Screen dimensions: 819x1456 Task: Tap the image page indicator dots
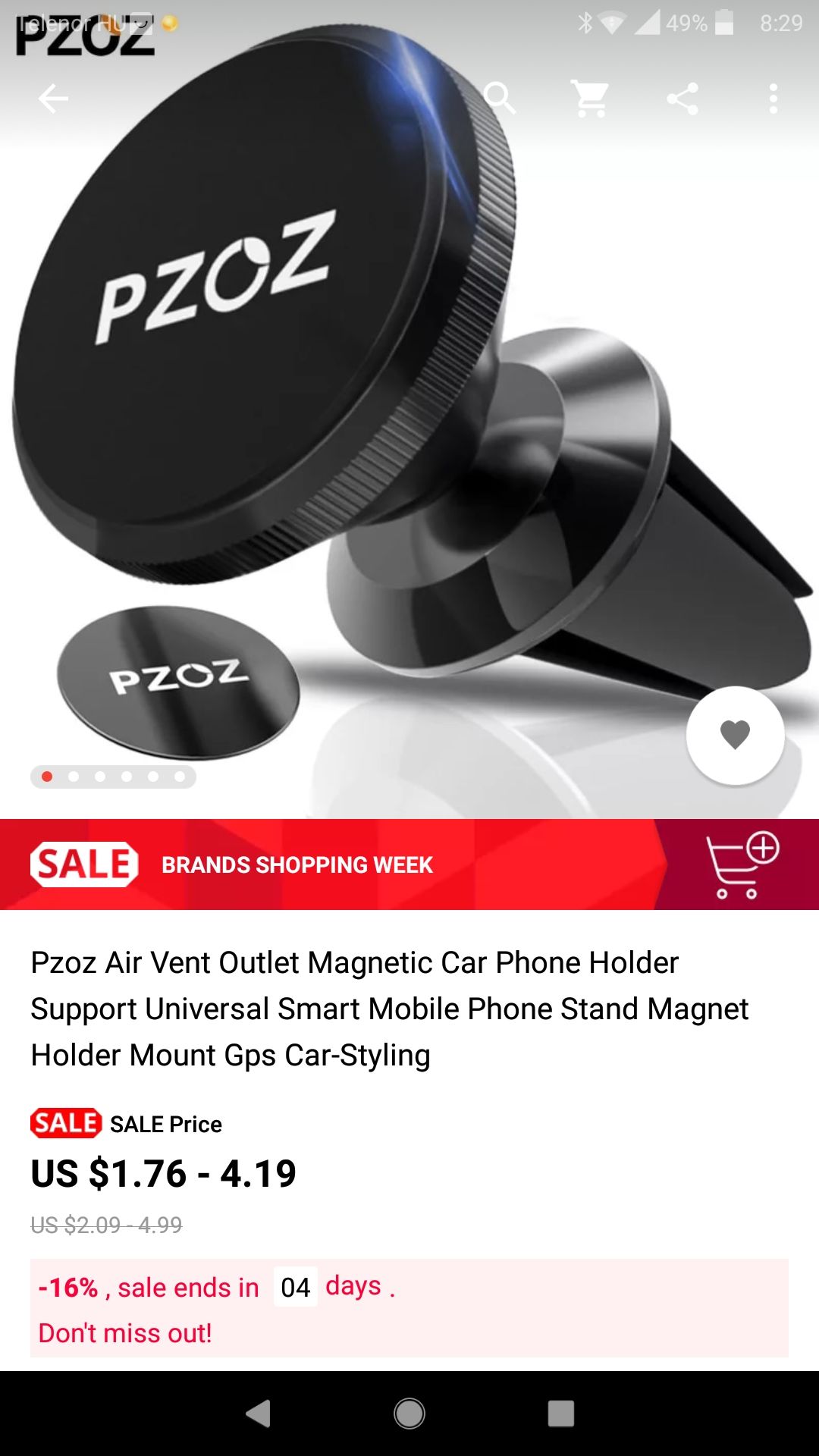click(113, 777)
